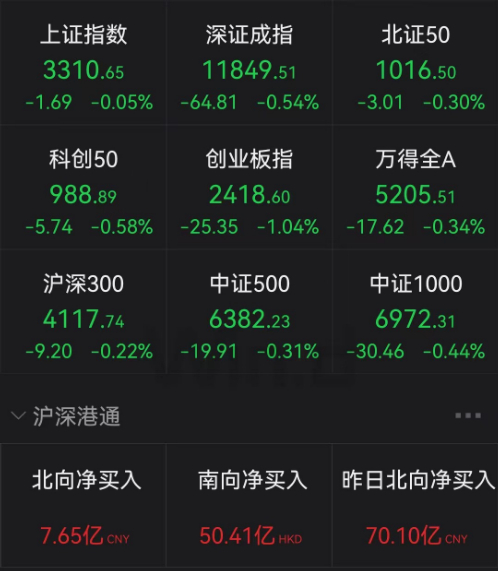View 创业板指 index details

(249, 187)
